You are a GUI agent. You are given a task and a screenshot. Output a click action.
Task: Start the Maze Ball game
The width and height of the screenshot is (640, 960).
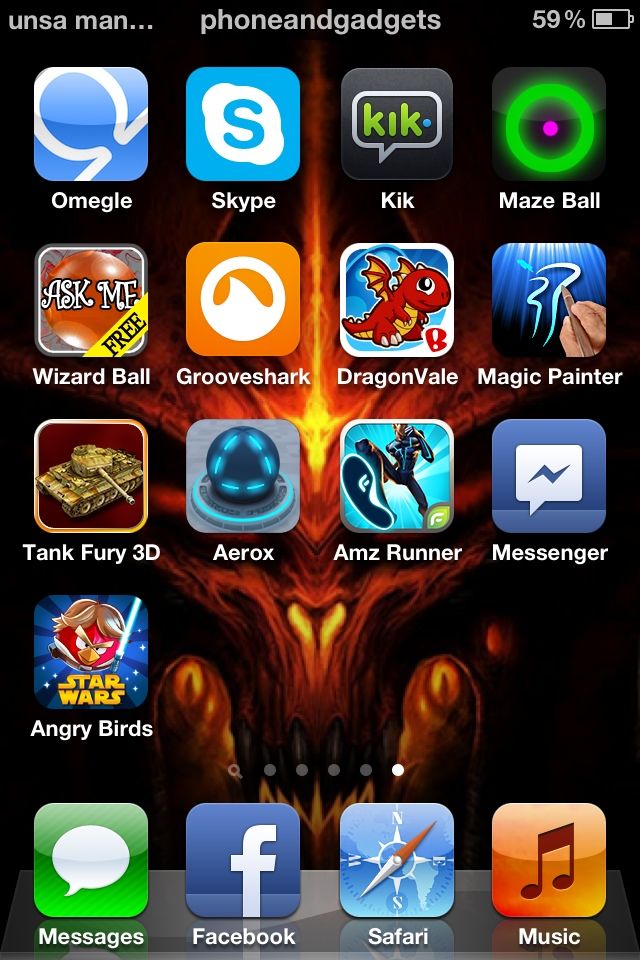(549, 124)
